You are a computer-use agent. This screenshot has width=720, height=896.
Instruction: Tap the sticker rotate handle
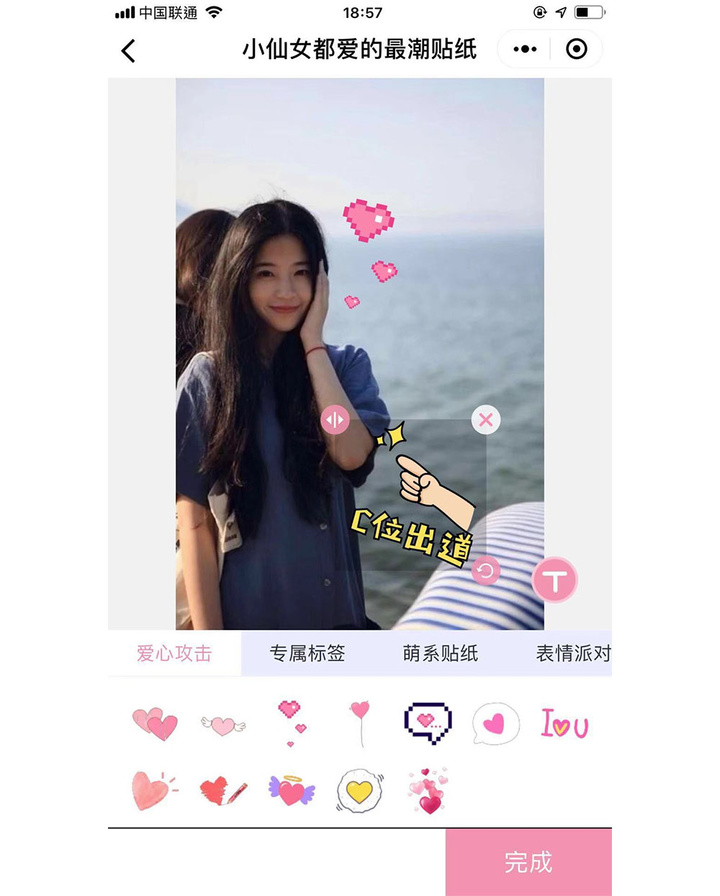(x=485, y=570)
